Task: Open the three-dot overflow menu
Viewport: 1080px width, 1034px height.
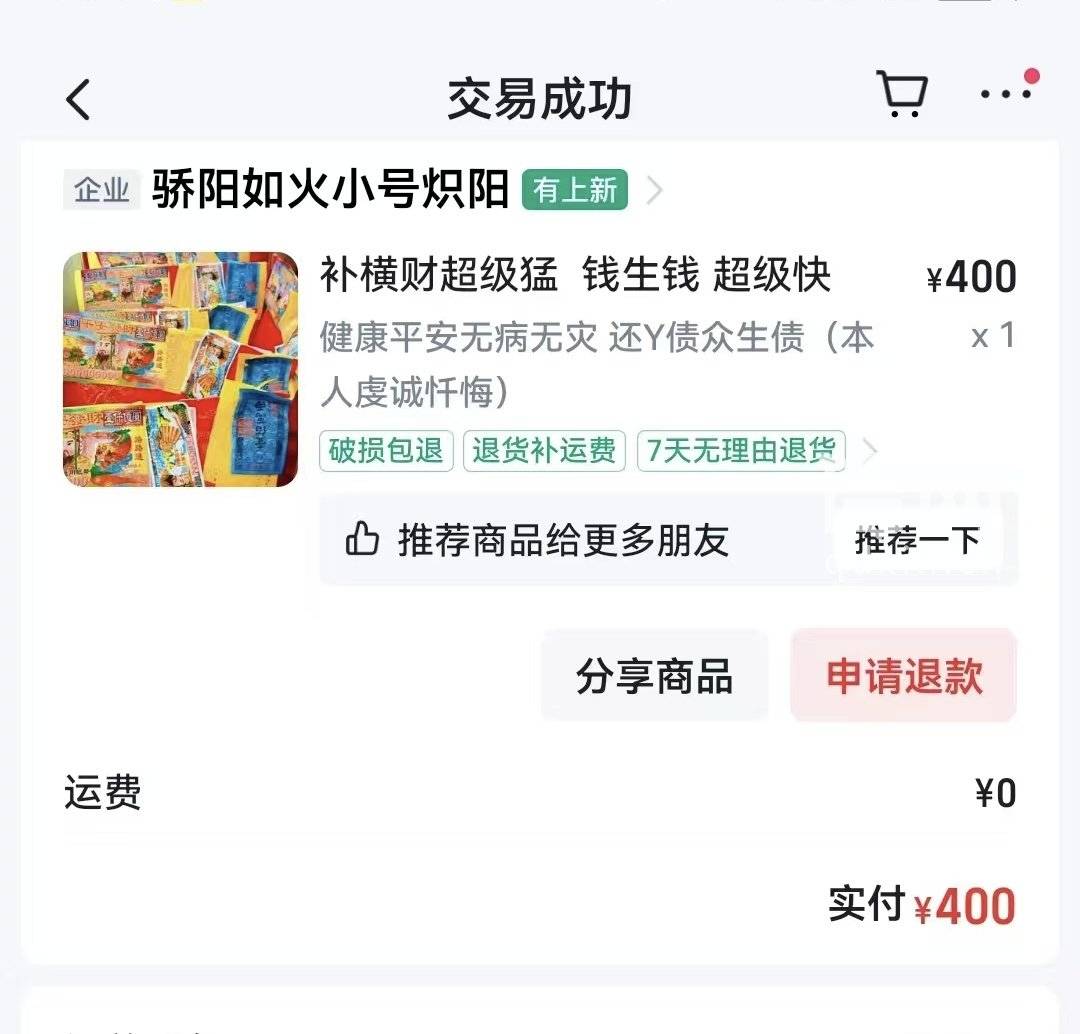Action: click(1005, 94)
